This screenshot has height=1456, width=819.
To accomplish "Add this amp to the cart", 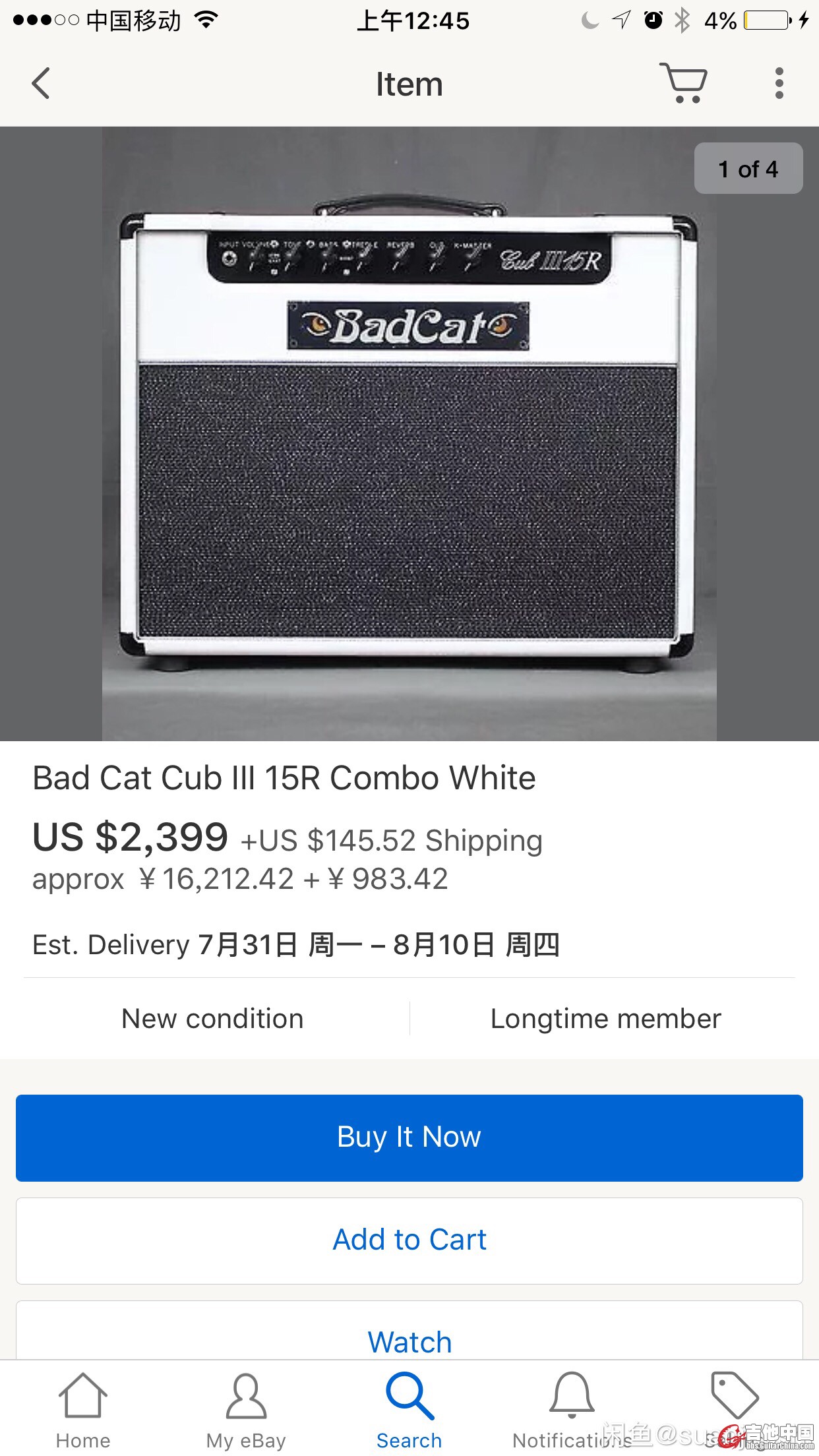I will pyautogui.click(x=409, y=1240).
